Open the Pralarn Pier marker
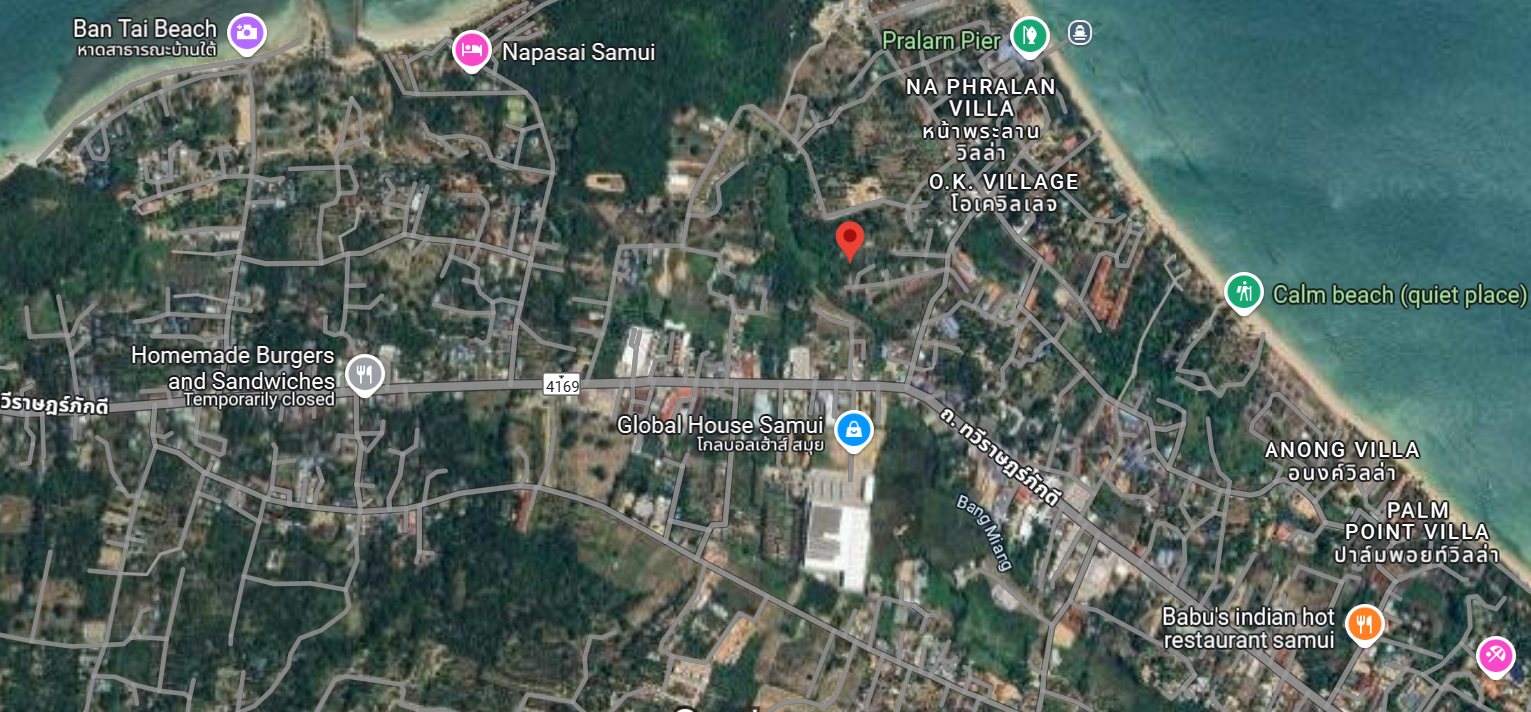Image resolution: width=1531 pixels, height=712 pixels. point(1029,36)
